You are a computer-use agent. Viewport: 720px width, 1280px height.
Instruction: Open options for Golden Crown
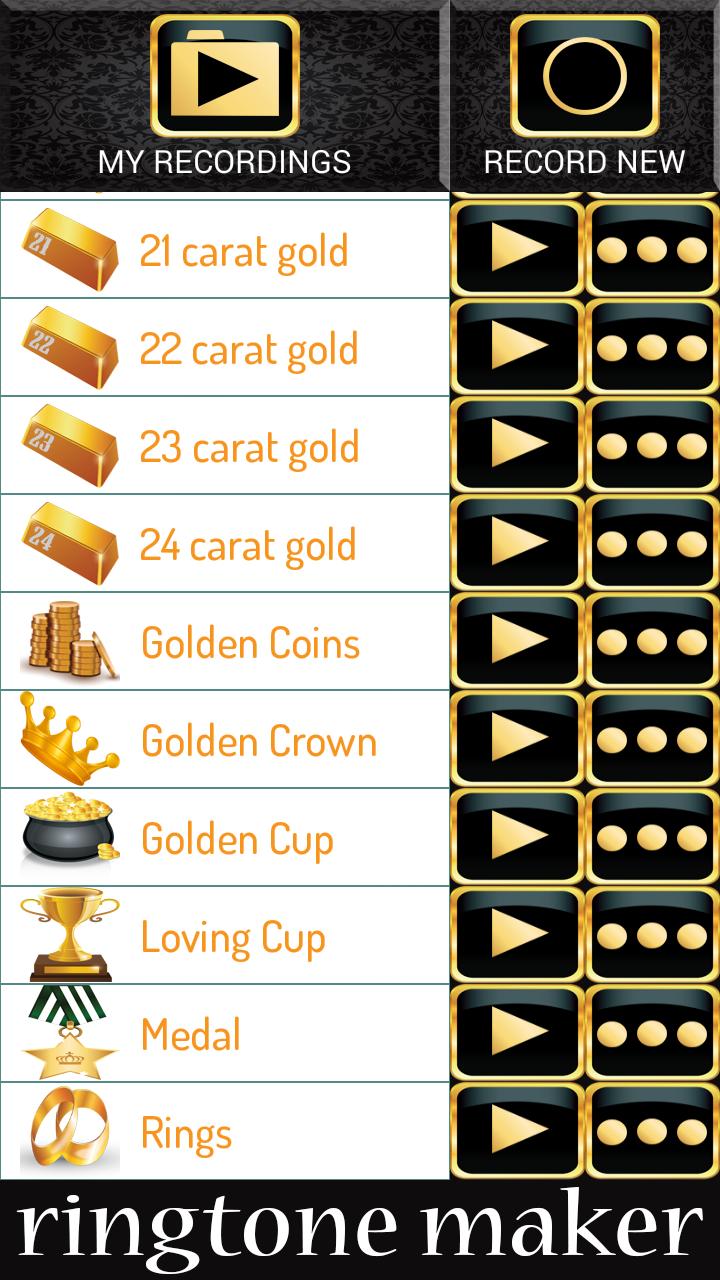click(652, 739)
